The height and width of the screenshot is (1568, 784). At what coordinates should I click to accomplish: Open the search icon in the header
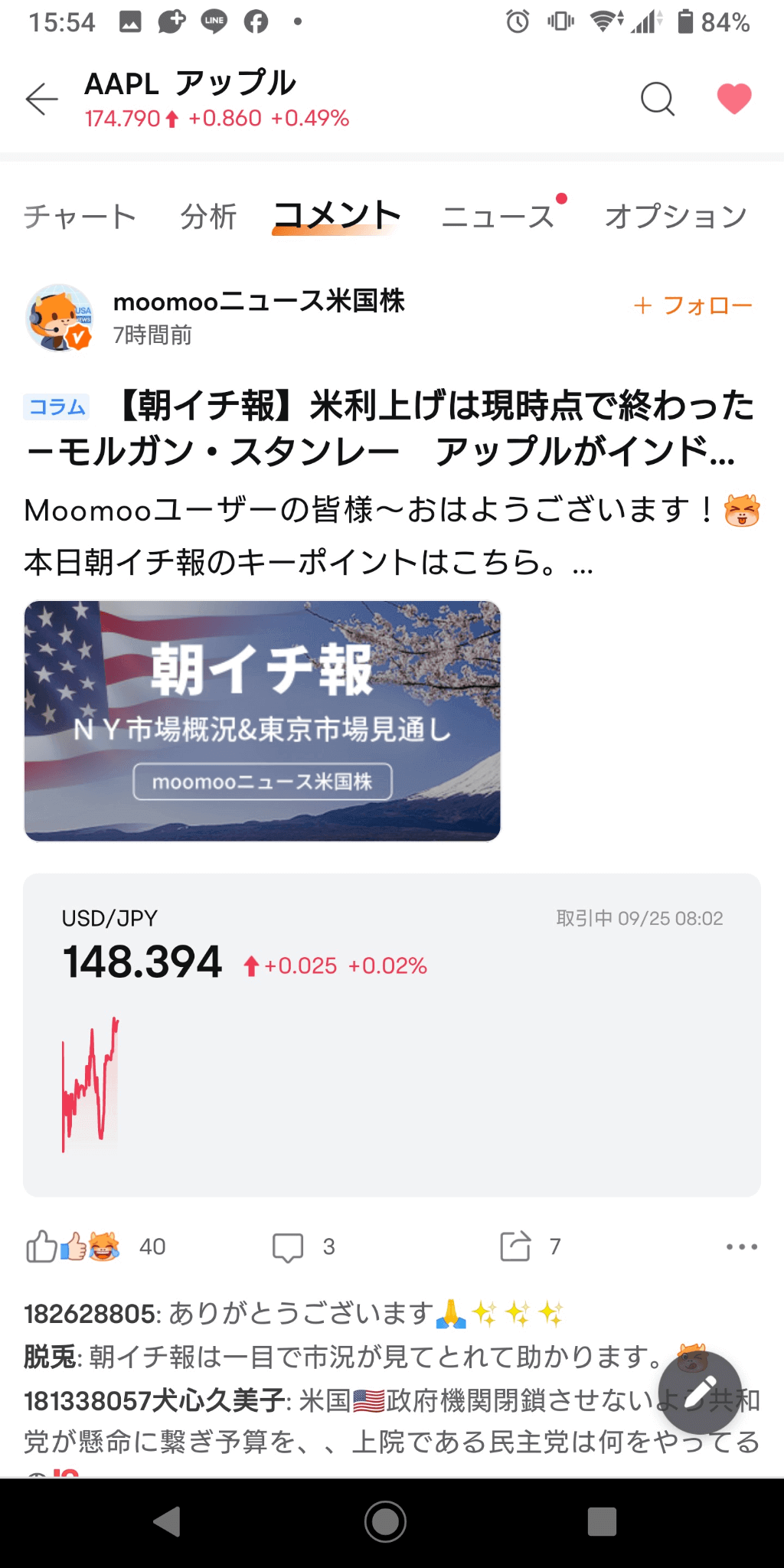coord(657,100)
